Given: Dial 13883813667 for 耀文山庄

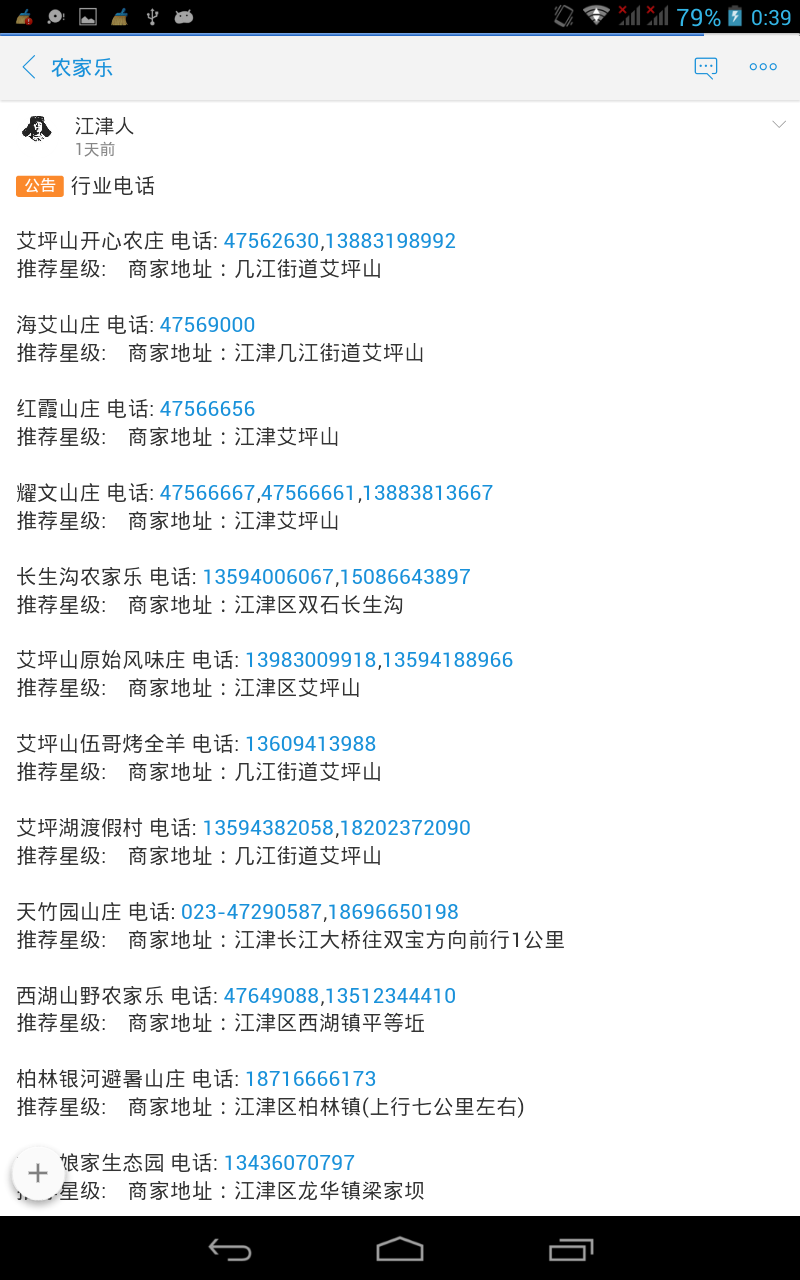Looking at the screenshot, I should click(427, 493).
